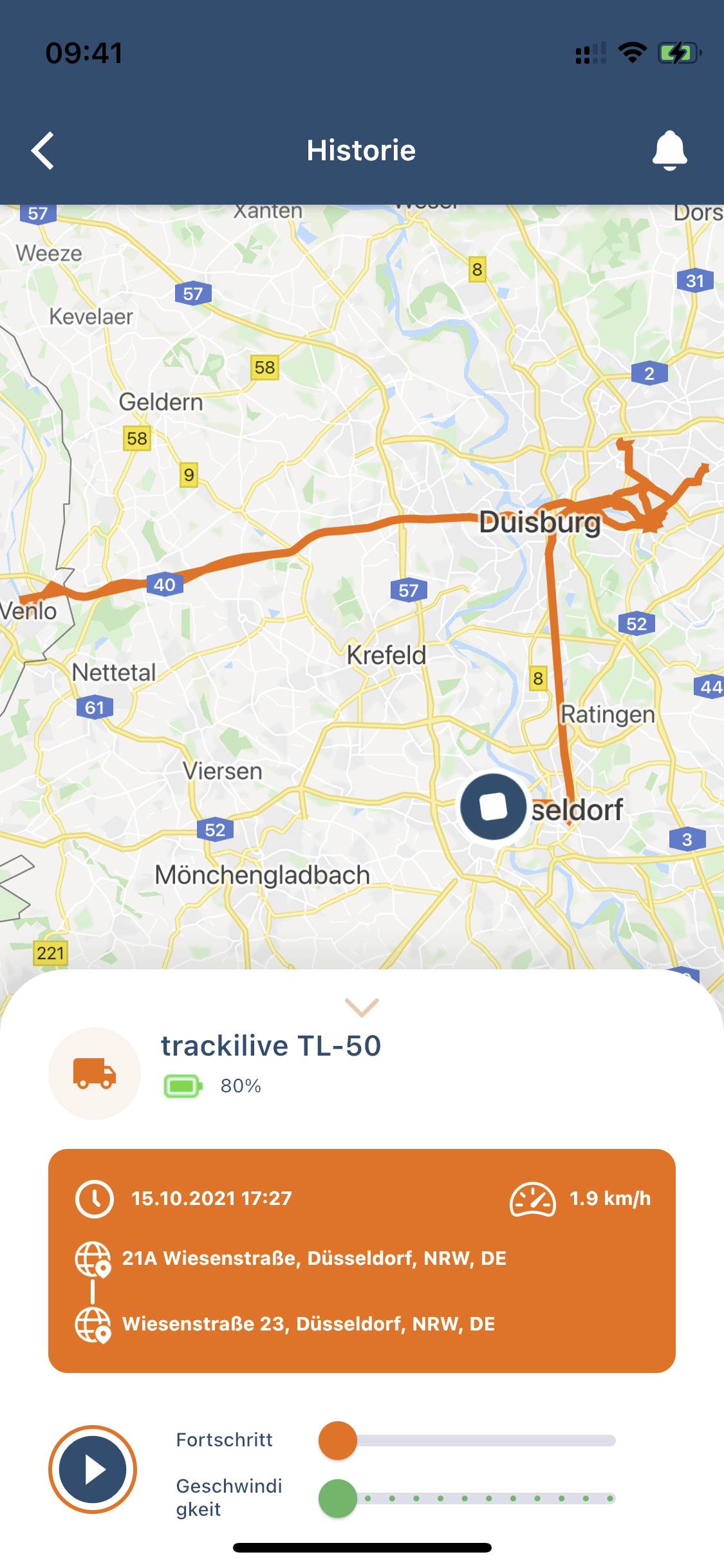Open the orange trip details card
This screenshot has width=724, height=1568.
[362, 1260]
